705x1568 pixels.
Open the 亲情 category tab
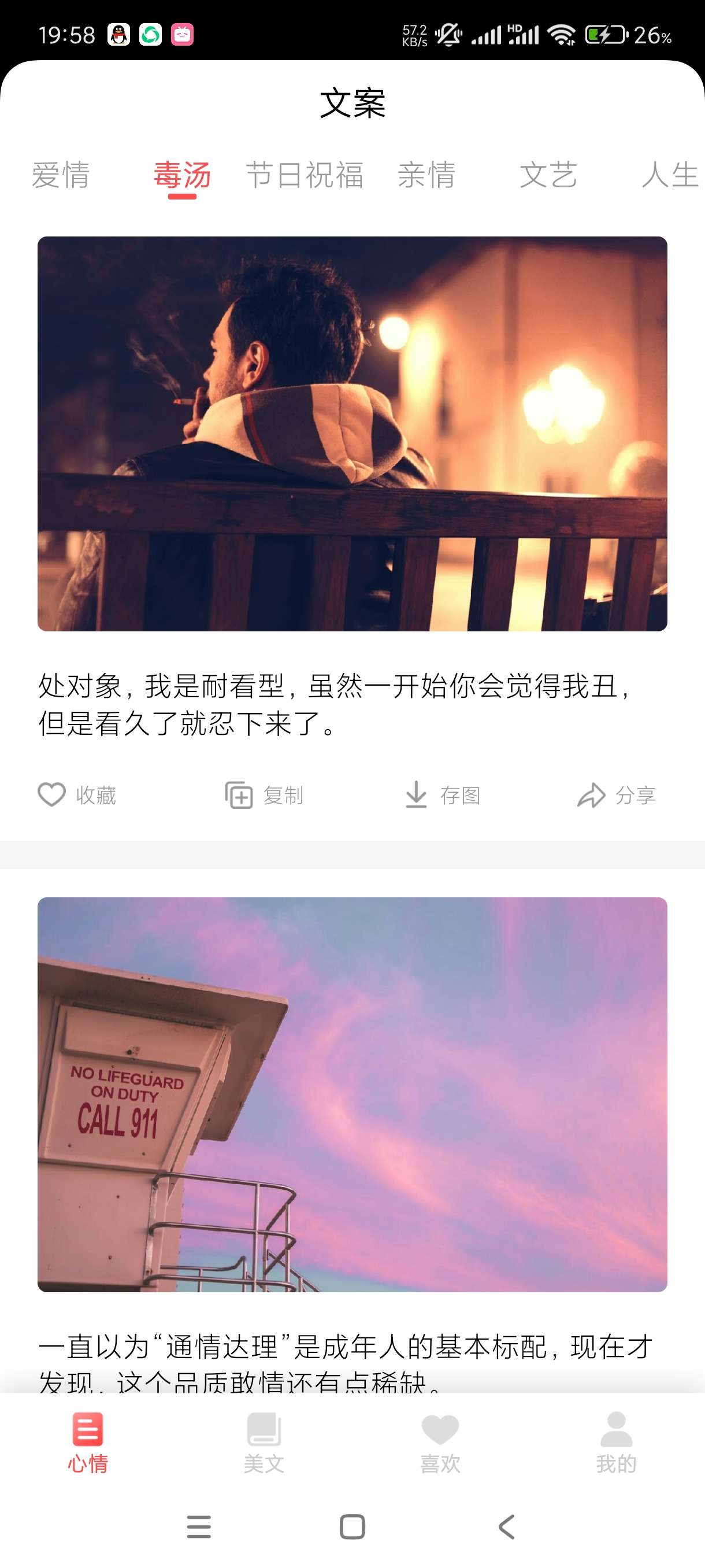(x=426, y=175)
